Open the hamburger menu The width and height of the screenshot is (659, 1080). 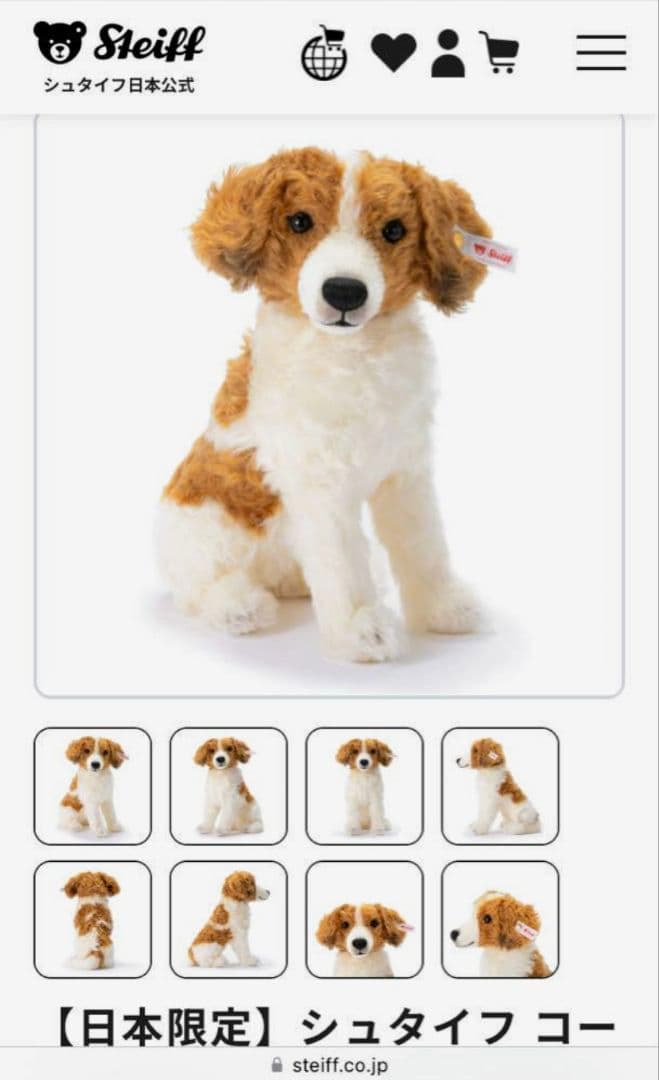[x=601, y=52]
